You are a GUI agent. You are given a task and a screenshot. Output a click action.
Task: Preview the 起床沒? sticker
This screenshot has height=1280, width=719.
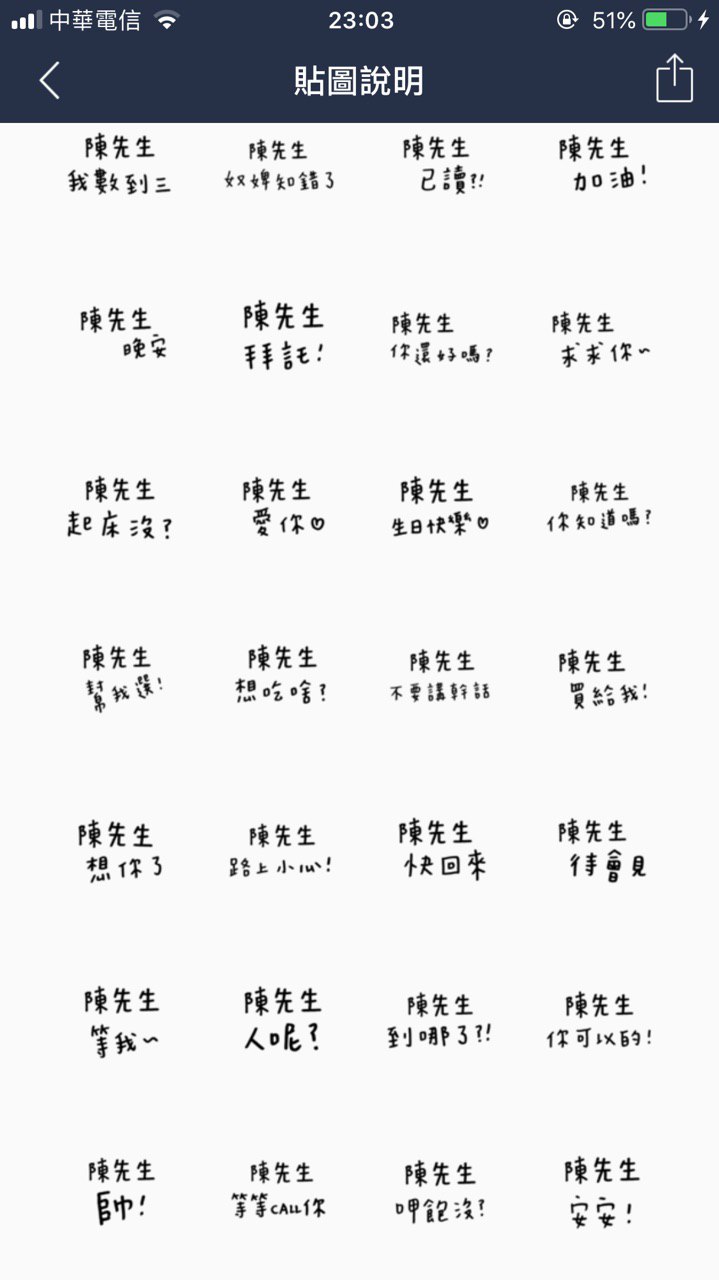click(x=123, y=508)
